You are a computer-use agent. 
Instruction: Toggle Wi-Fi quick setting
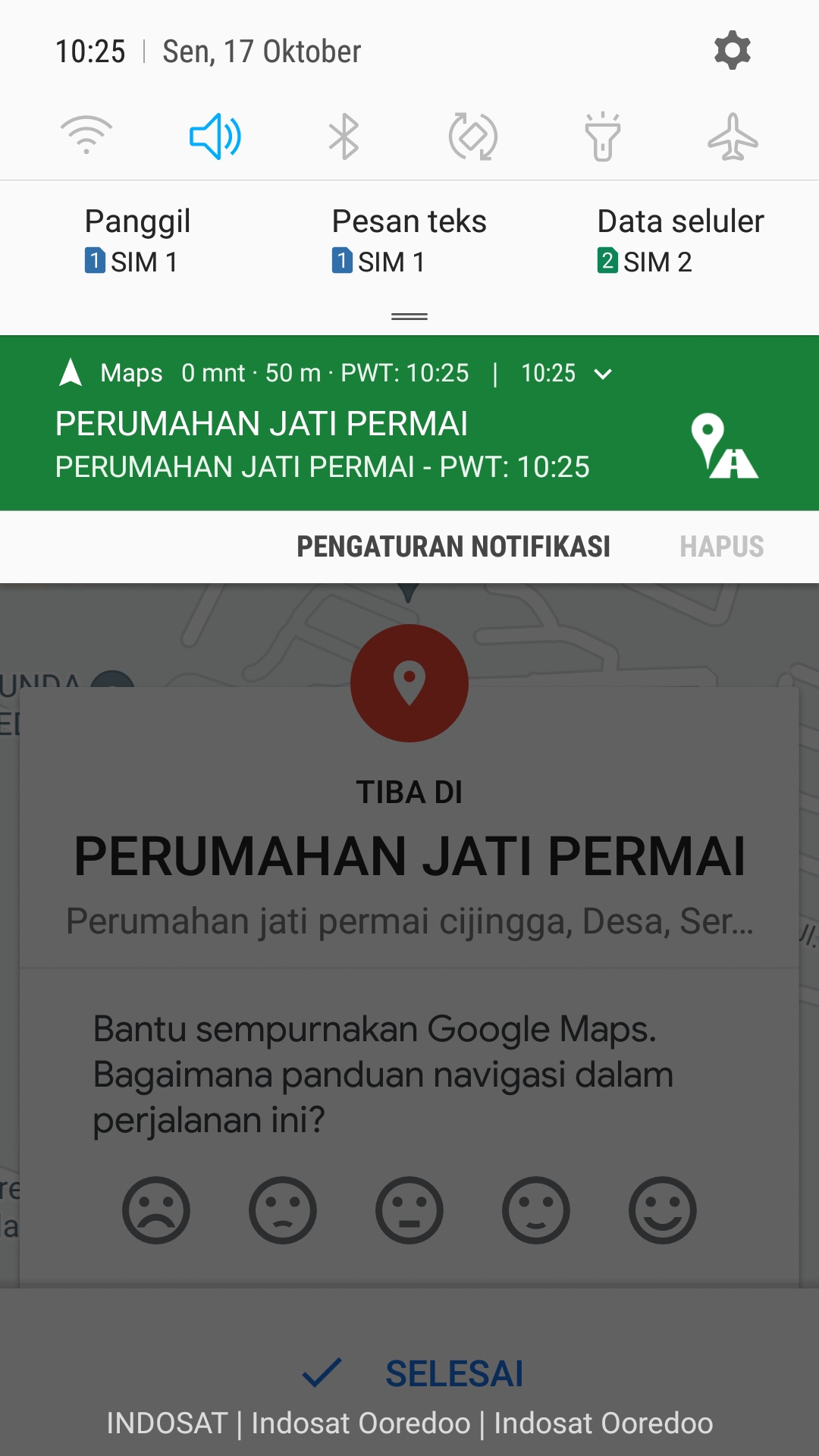tap(86, 136)
